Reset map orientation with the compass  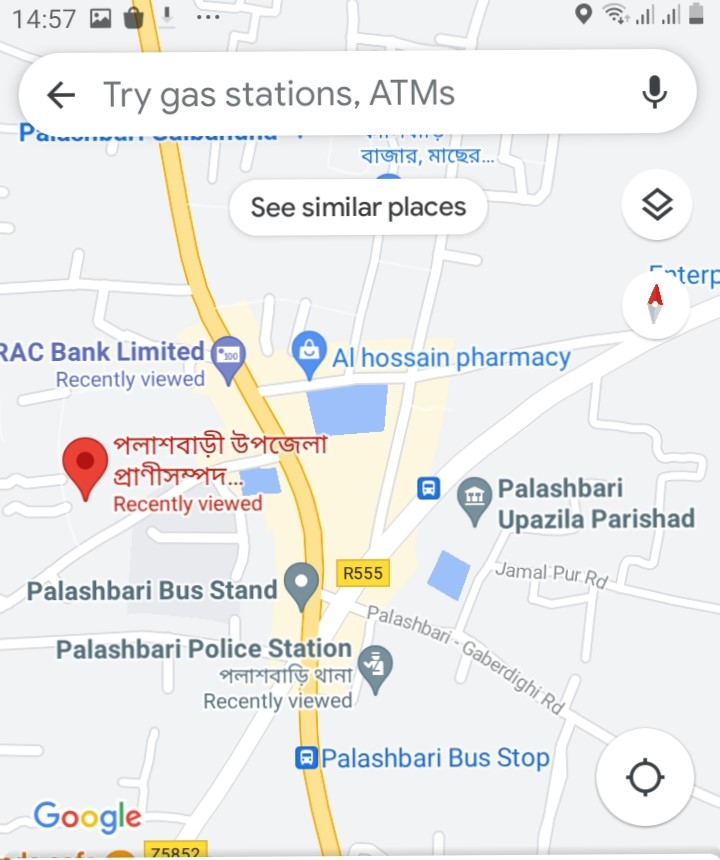click(656, 304)
